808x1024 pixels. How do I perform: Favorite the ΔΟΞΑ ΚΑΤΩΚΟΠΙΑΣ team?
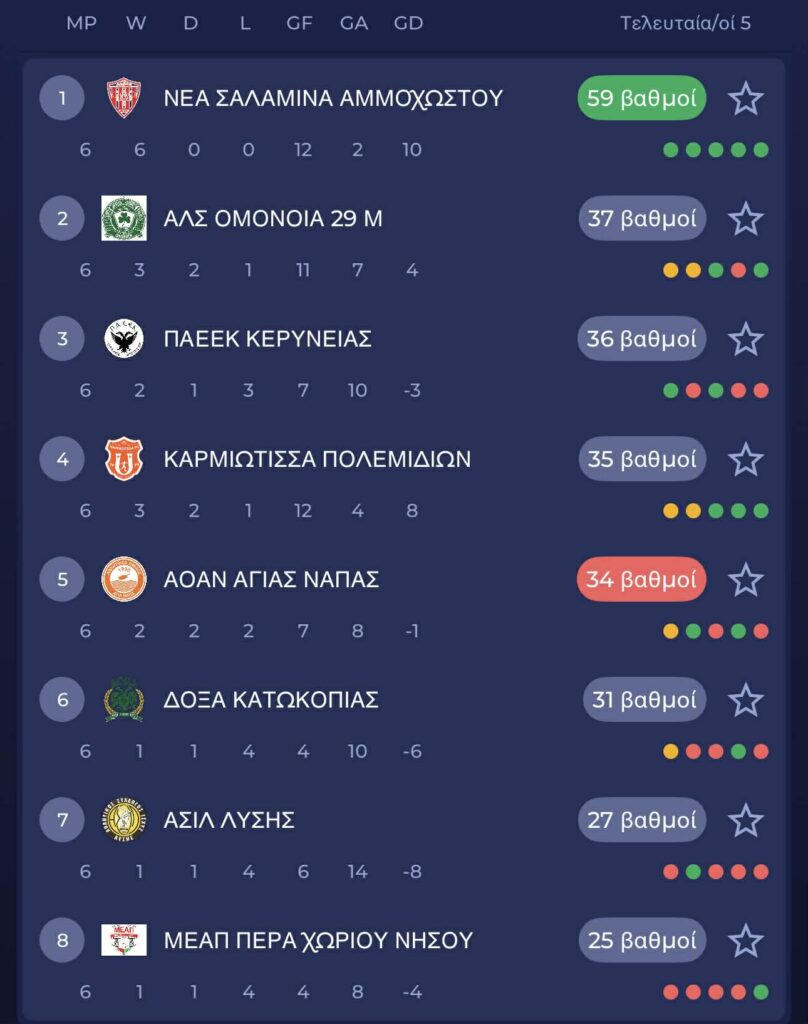(745, 700)
